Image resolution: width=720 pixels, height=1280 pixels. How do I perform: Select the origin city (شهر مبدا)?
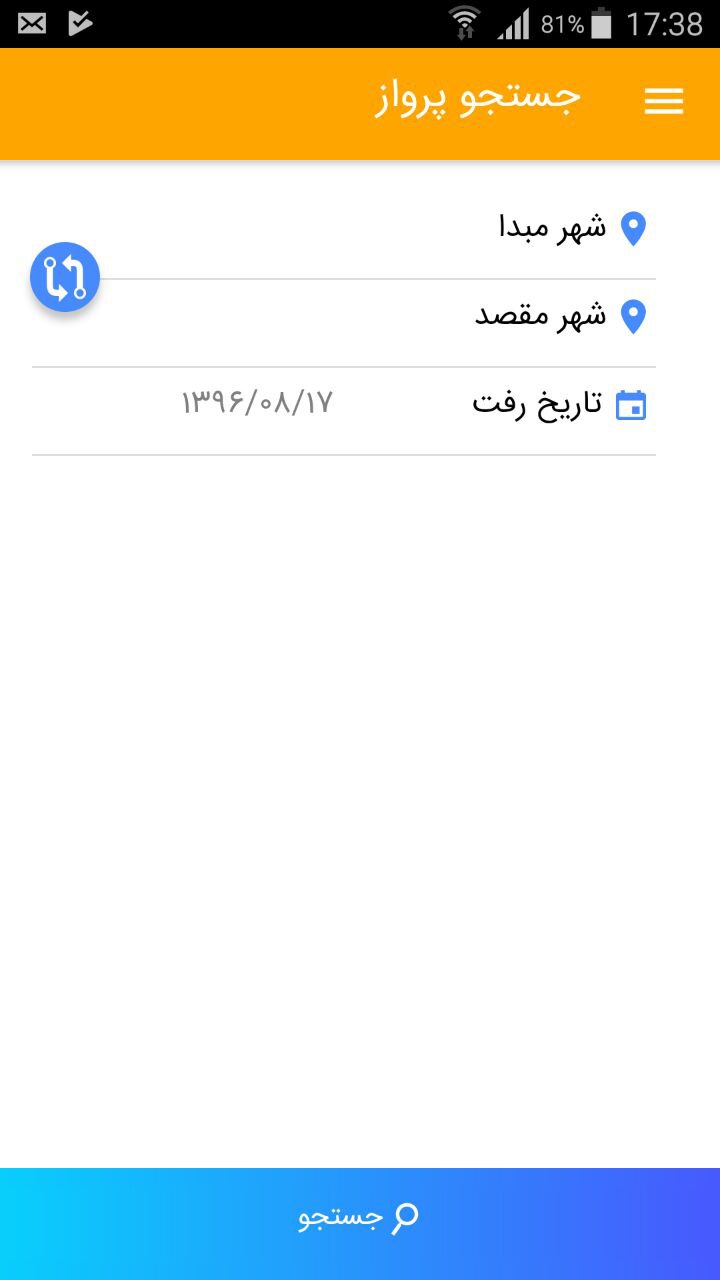[x=344, y=229]
